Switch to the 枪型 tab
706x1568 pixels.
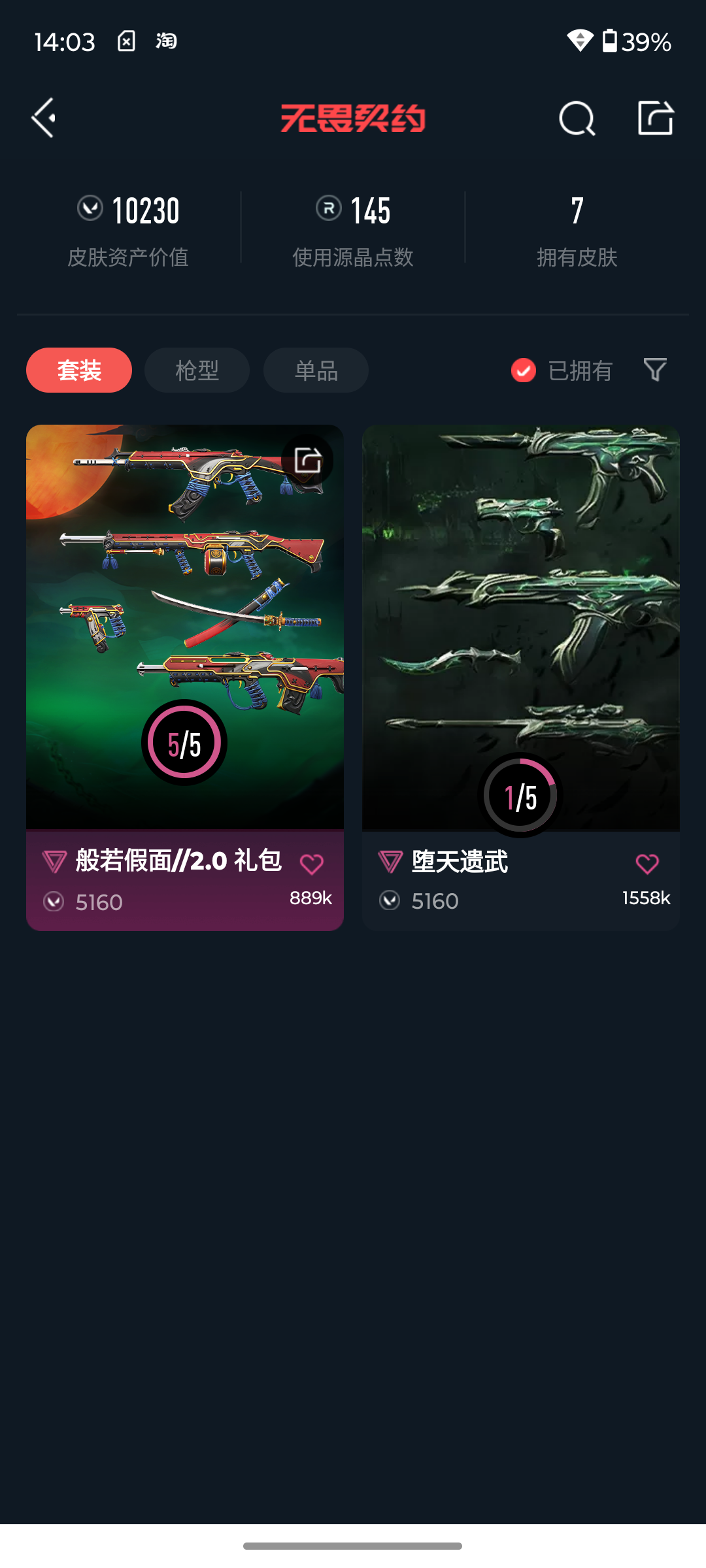pyautogui.click(x=197, y=370)
